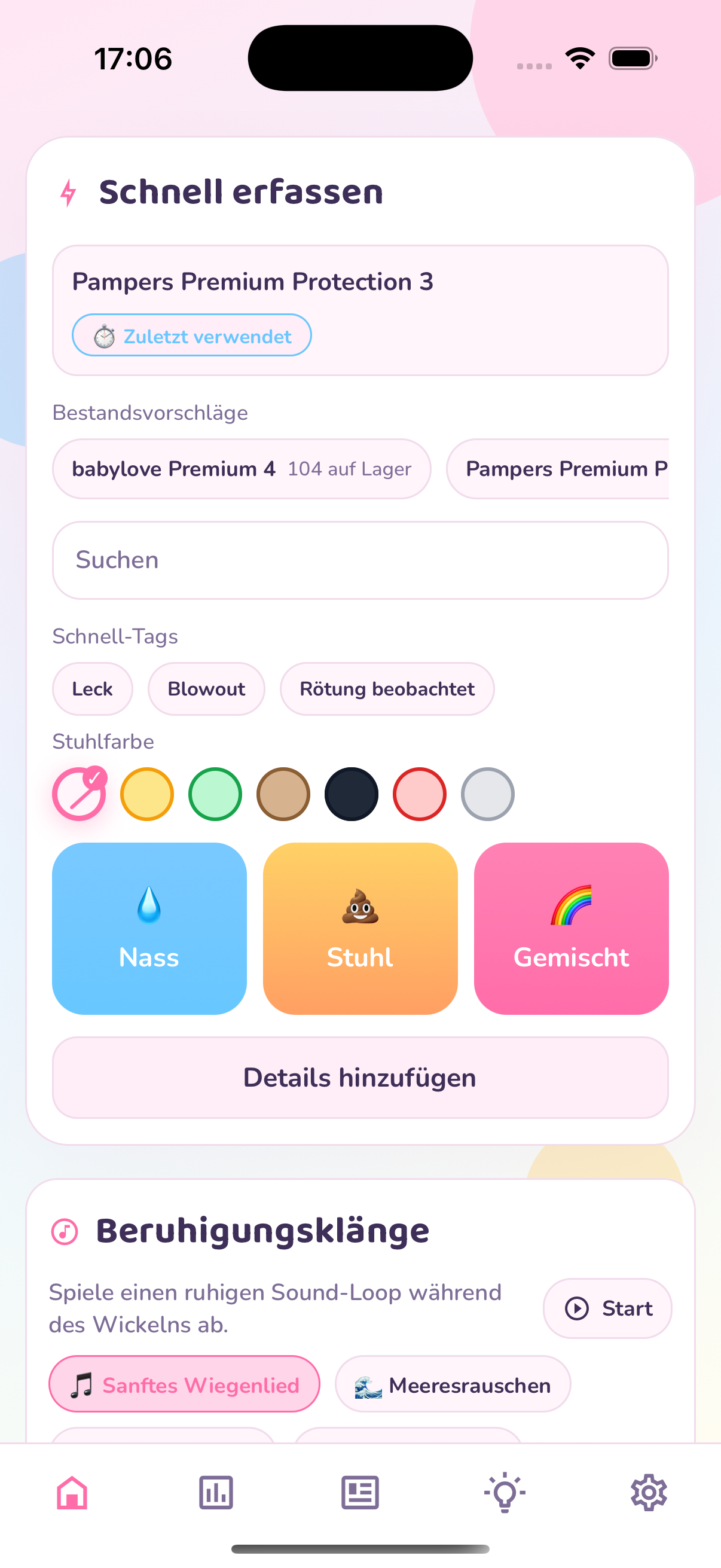Pick the black stool color
Image resolution: width=721 pixels, height=1568 pixels.
351,794
